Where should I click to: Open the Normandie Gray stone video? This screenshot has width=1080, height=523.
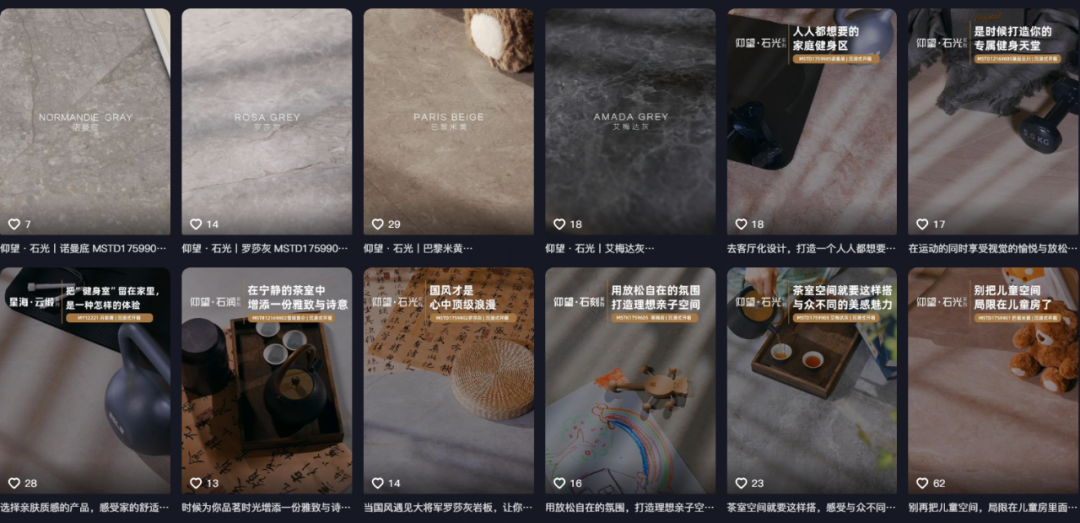85,120
